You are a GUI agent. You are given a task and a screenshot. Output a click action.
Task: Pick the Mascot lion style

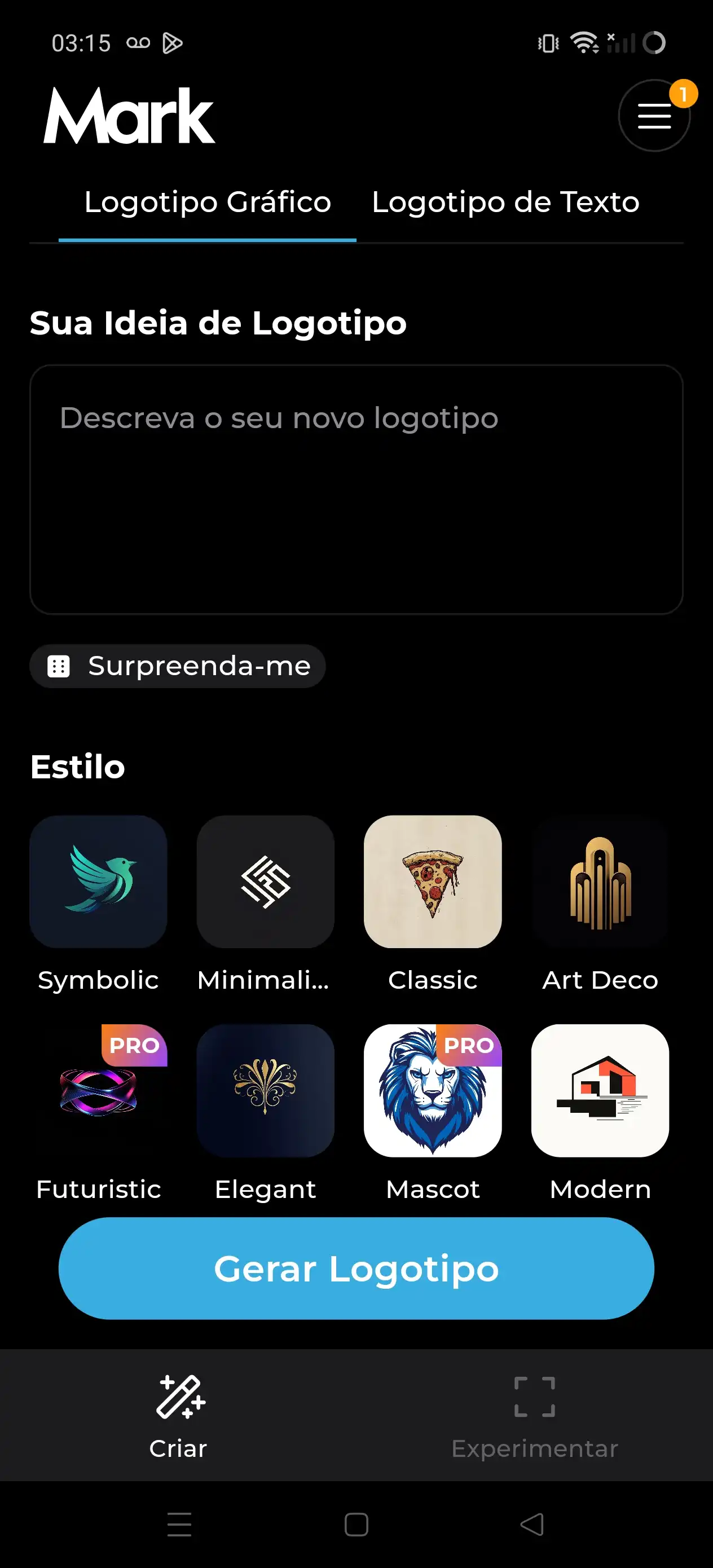click(x=432, y=1090)
